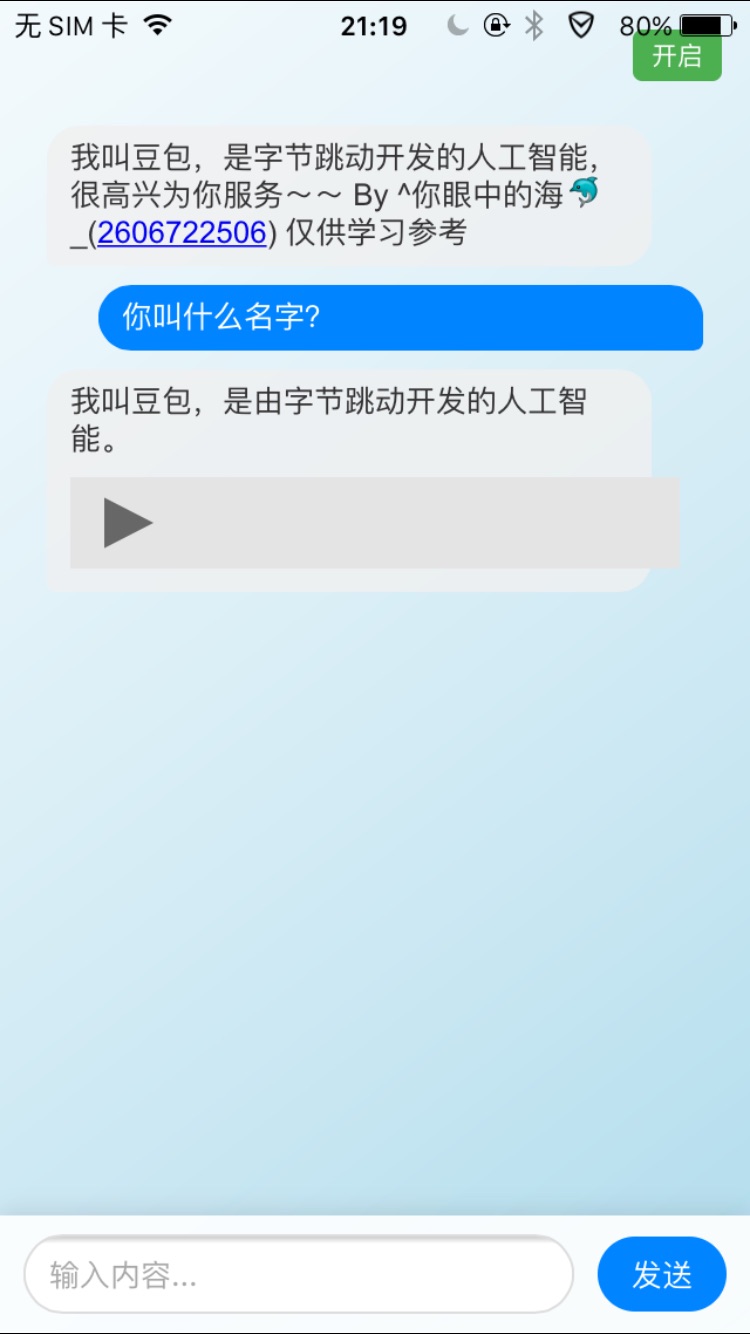Focus the 输入内容 text field
Image resolution: width=750 pixels, height=1334 pixels.
pos(298,1275)
